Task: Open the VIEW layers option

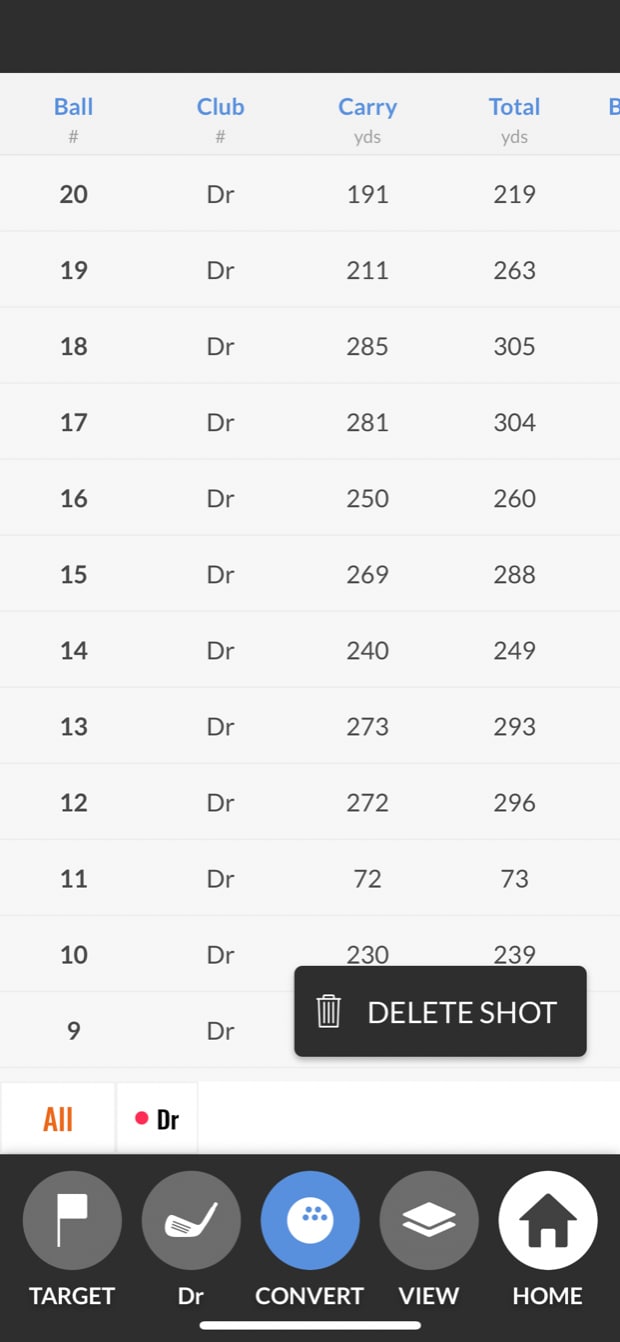Action: coord(429,1220)
